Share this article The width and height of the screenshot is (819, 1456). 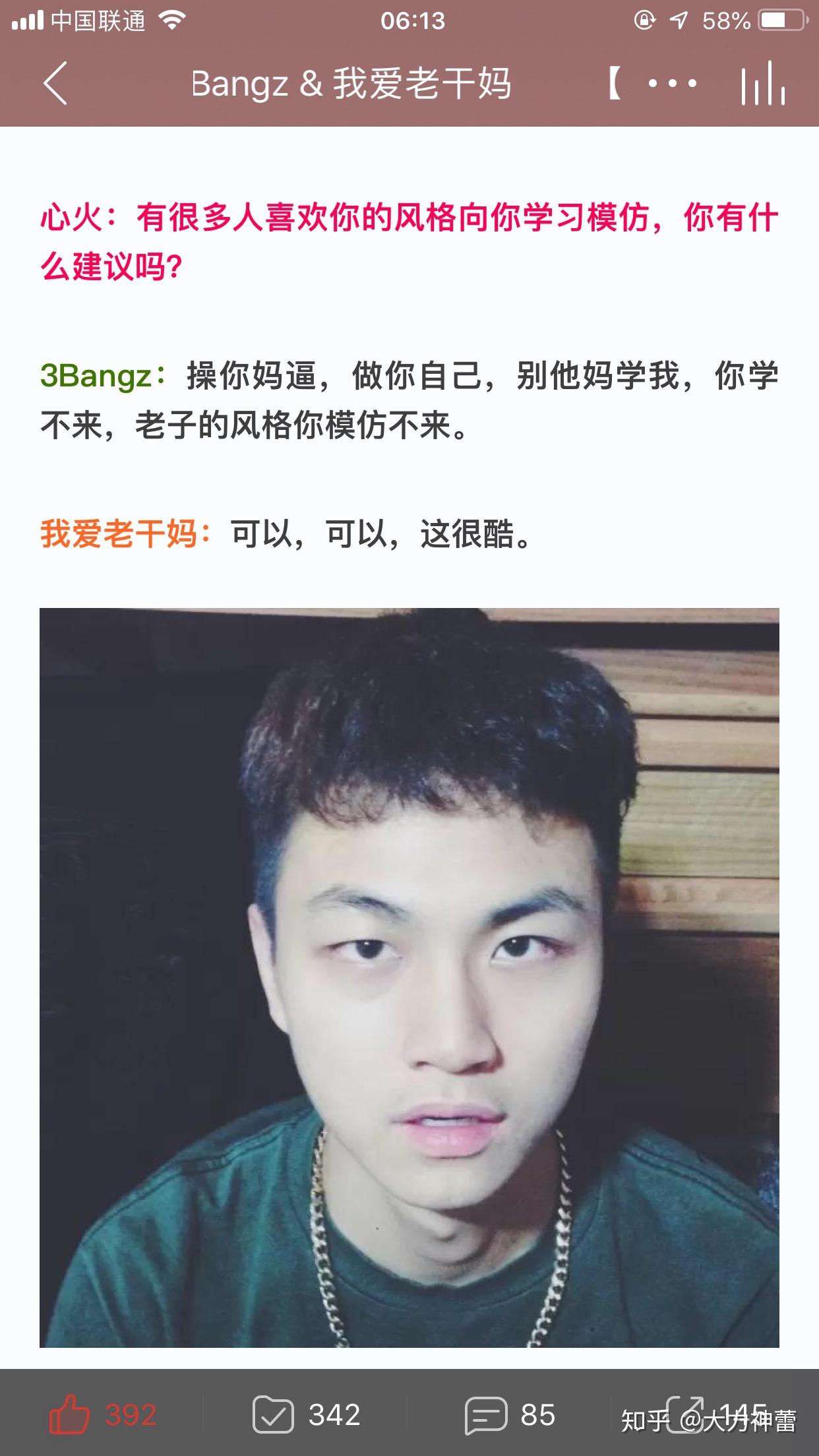point(685,1414)
